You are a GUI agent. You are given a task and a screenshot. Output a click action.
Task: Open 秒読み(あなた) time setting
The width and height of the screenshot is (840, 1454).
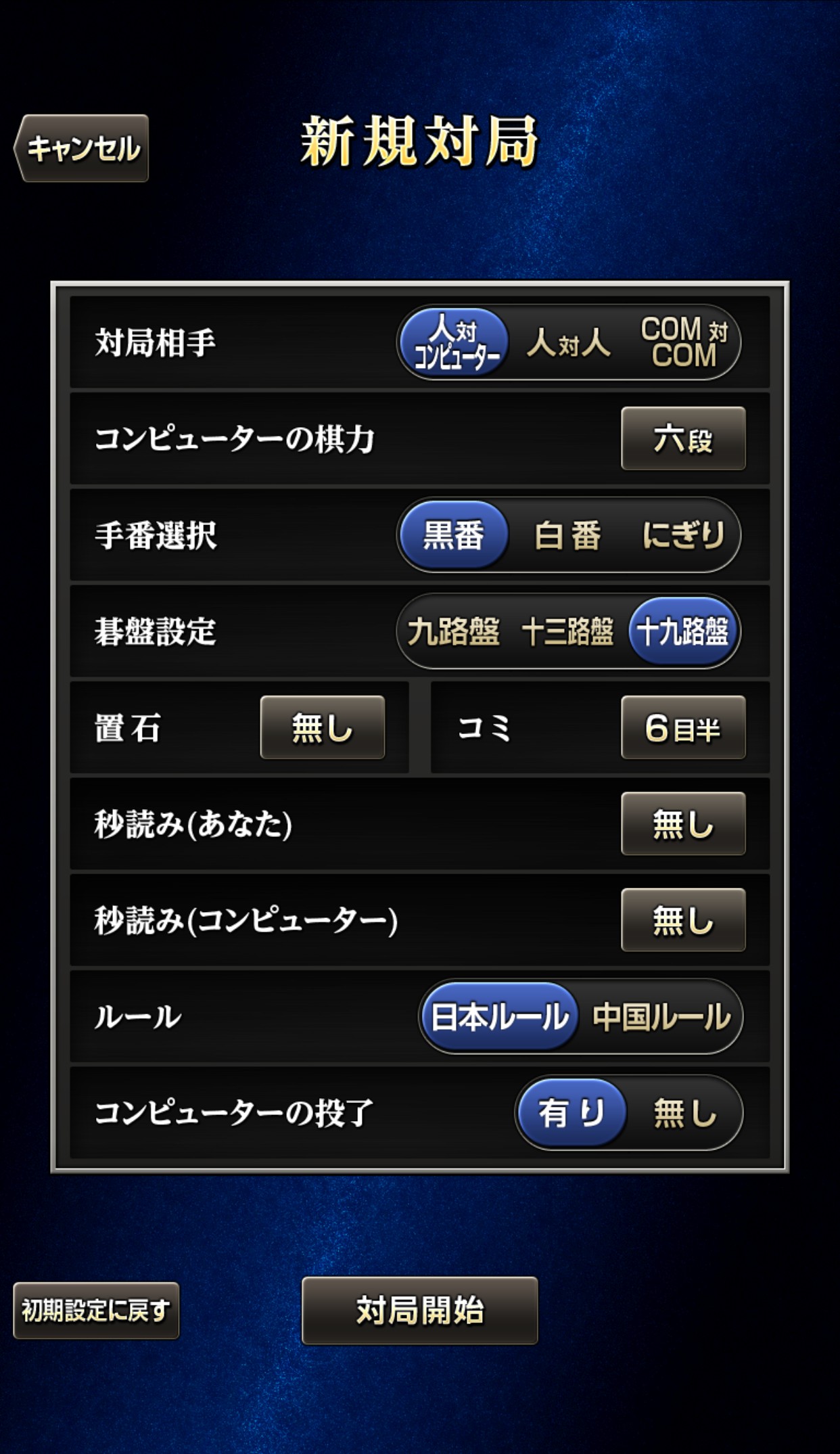tap(683, 824)
